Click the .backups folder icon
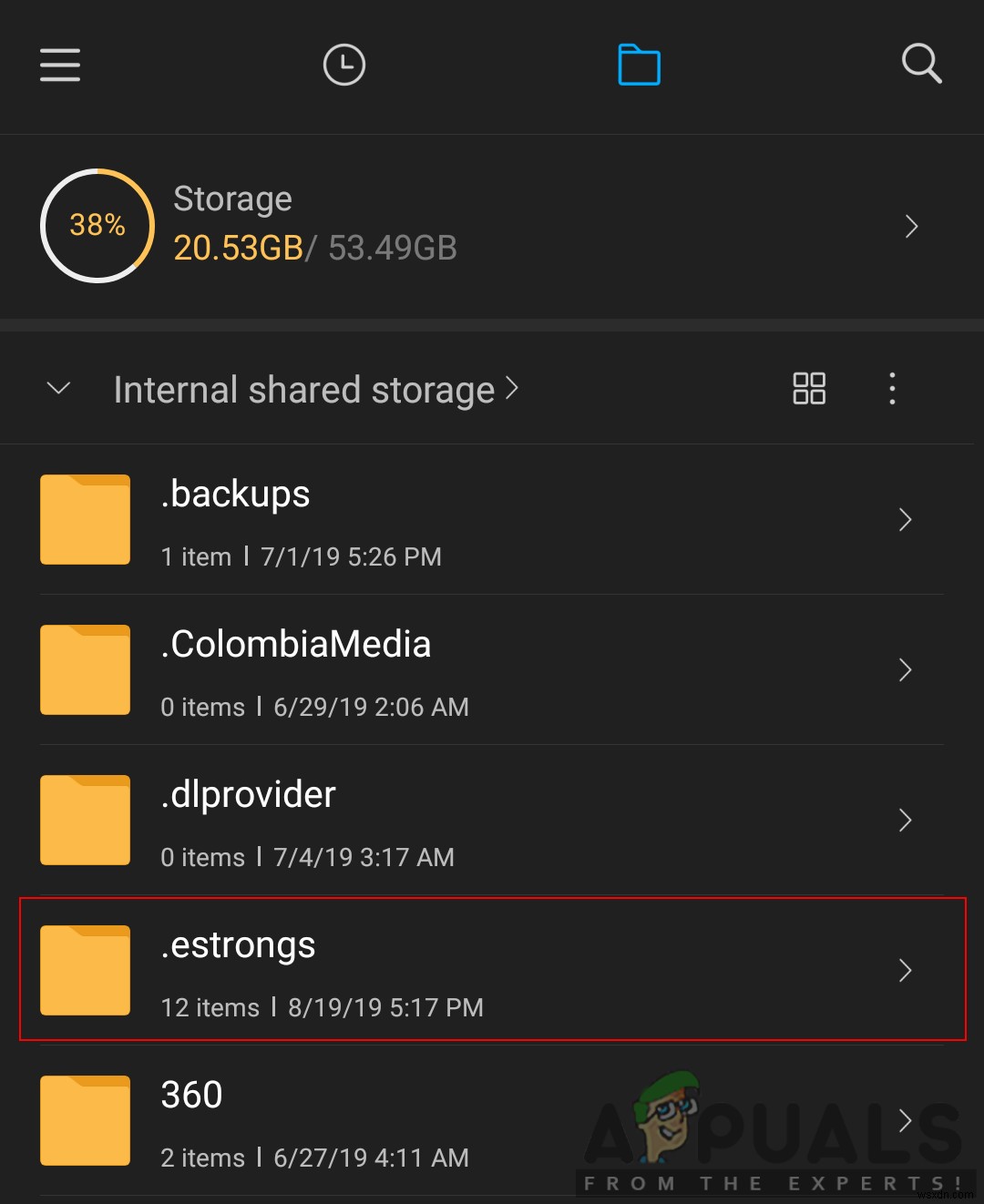This screenshot has width=984, height=1204. [x=85, y=519]
